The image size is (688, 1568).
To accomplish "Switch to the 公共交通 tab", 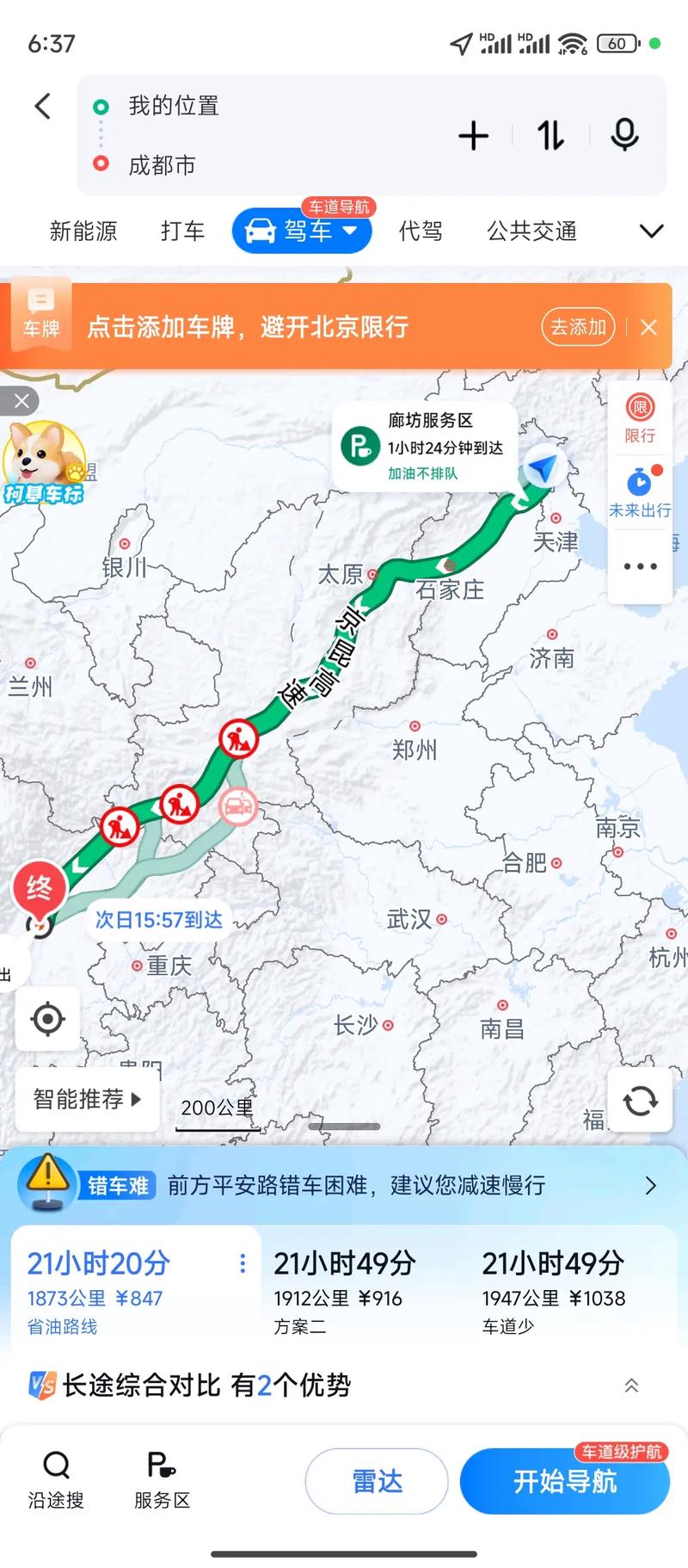I will tap(531, 231).
